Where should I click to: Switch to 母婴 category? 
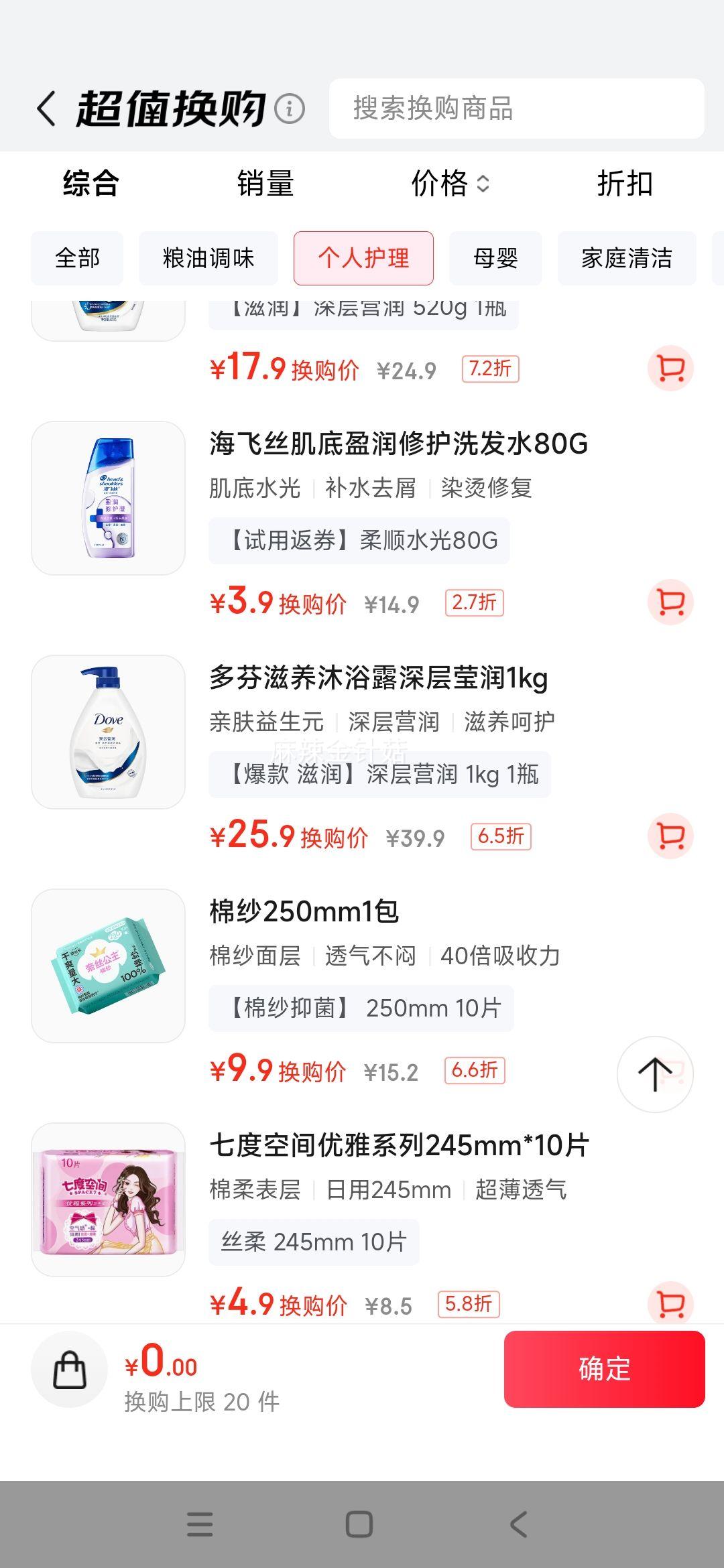pyautogui.click(x=495, y=258)
